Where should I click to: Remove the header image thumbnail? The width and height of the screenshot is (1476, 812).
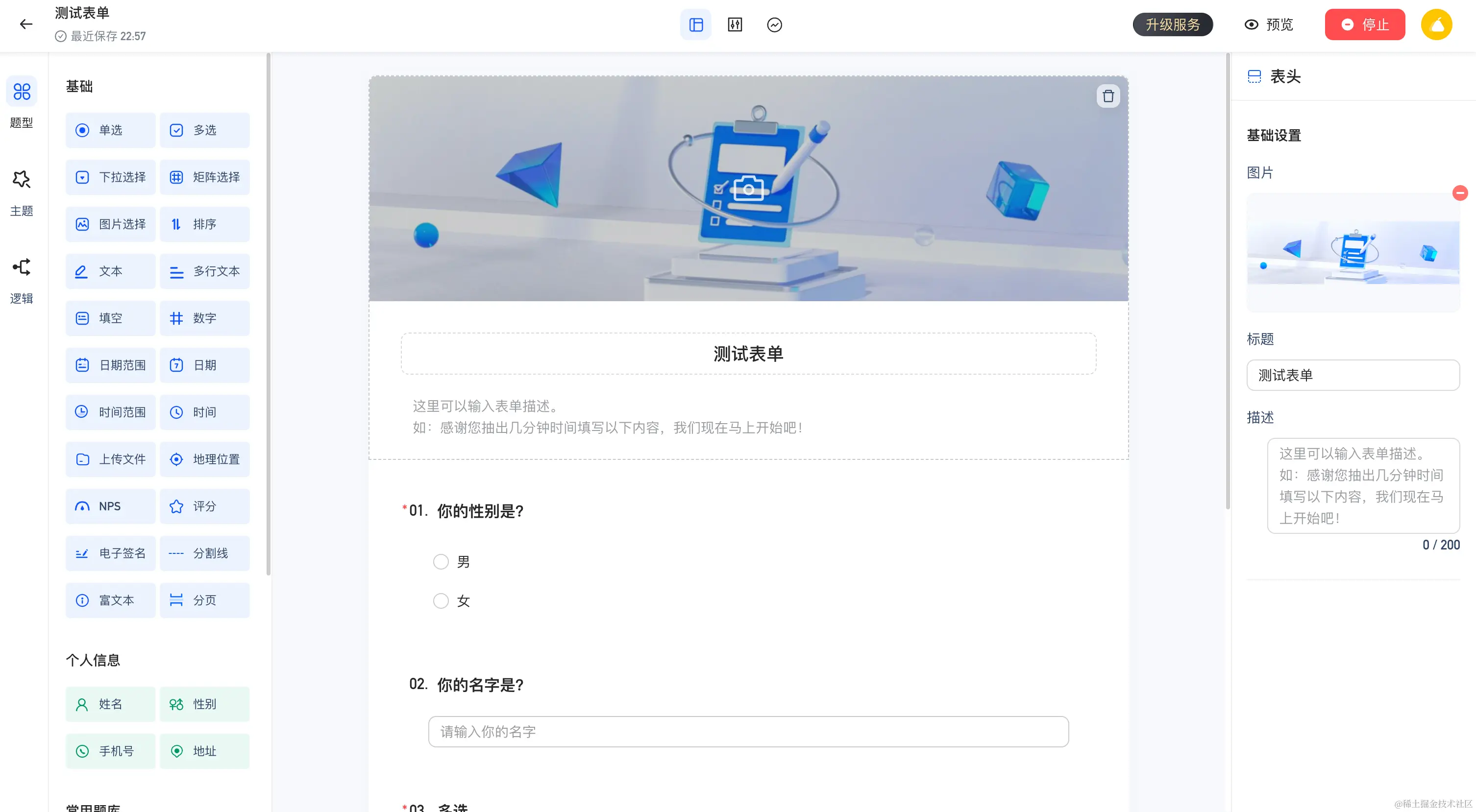click(x=1459, y=193)
